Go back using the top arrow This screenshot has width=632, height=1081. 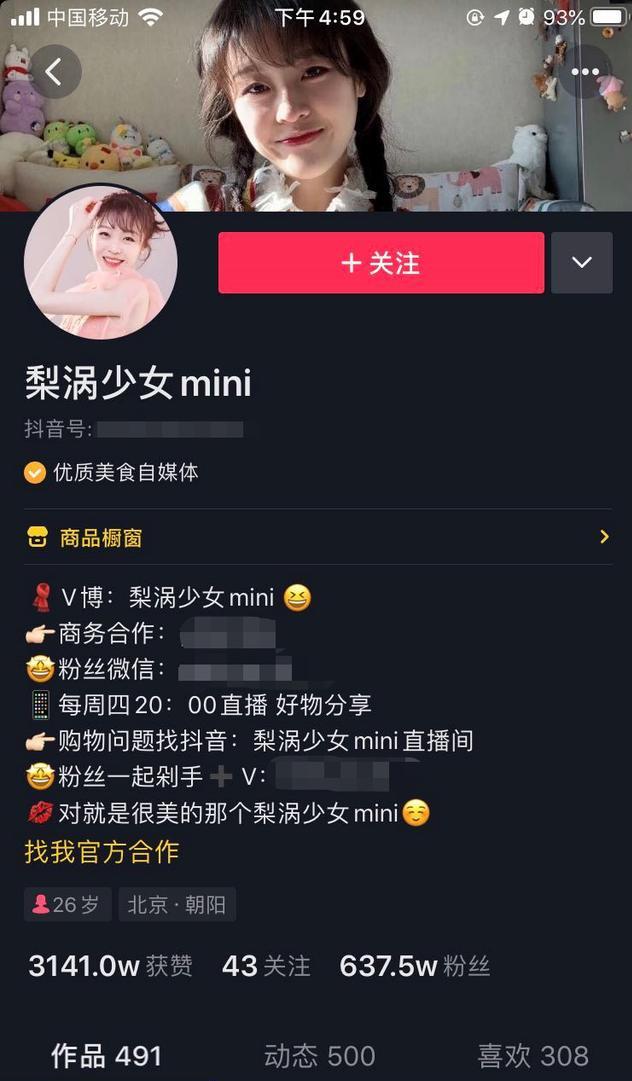pos(54,72)
